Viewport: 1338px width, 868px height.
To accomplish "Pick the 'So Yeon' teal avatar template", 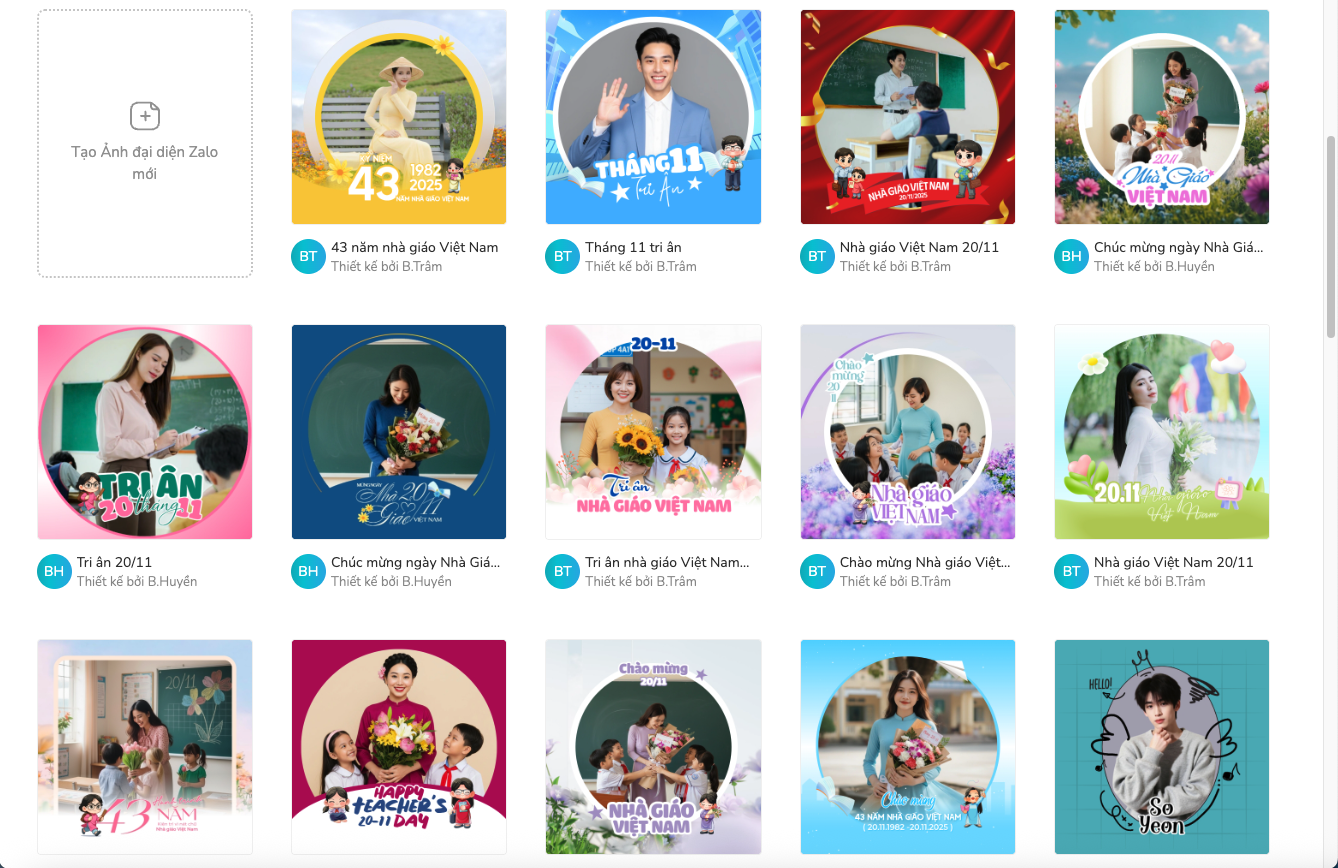I will click(1161, 746).
